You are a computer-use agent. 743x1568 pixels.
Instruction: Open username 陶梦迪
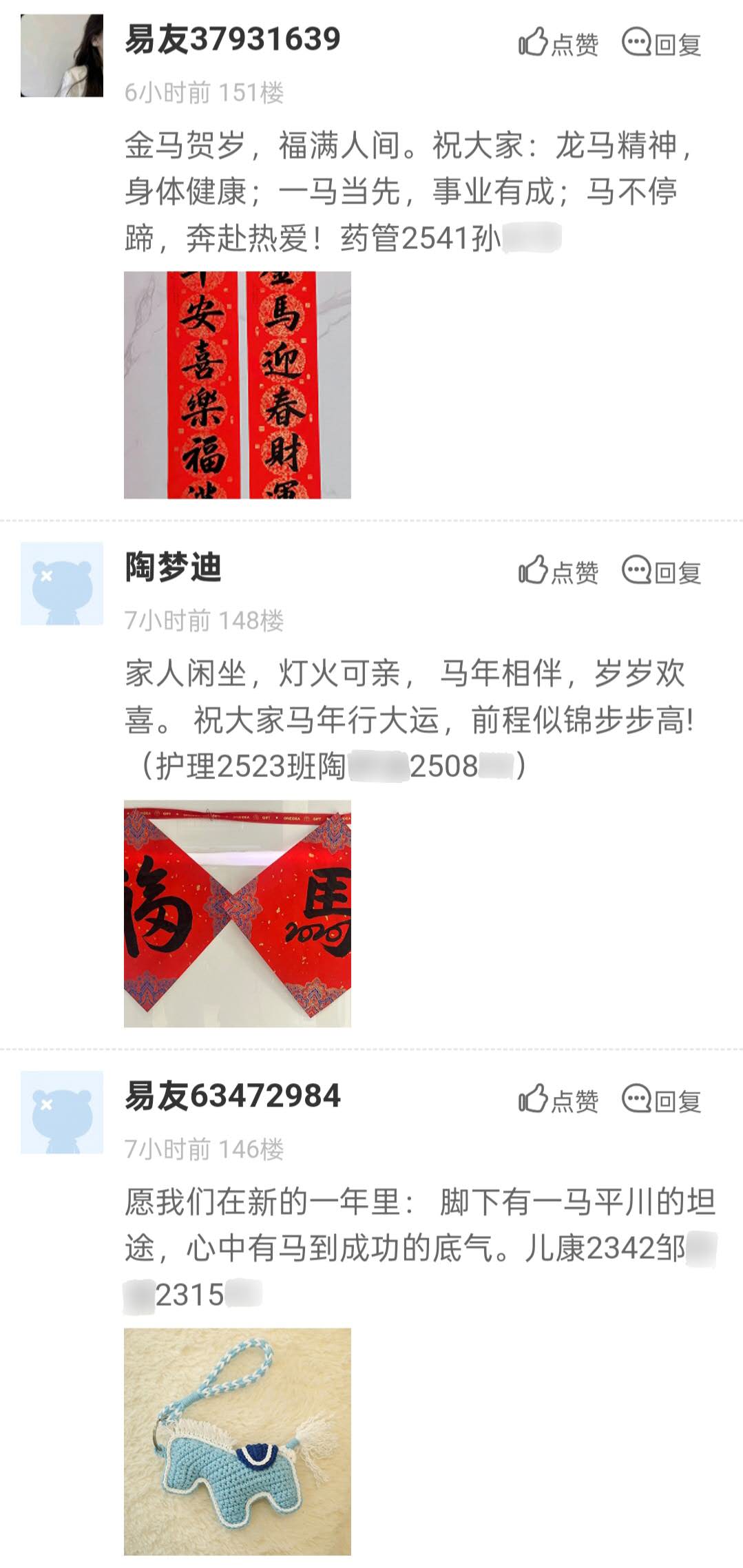click(x=173, y=567)
